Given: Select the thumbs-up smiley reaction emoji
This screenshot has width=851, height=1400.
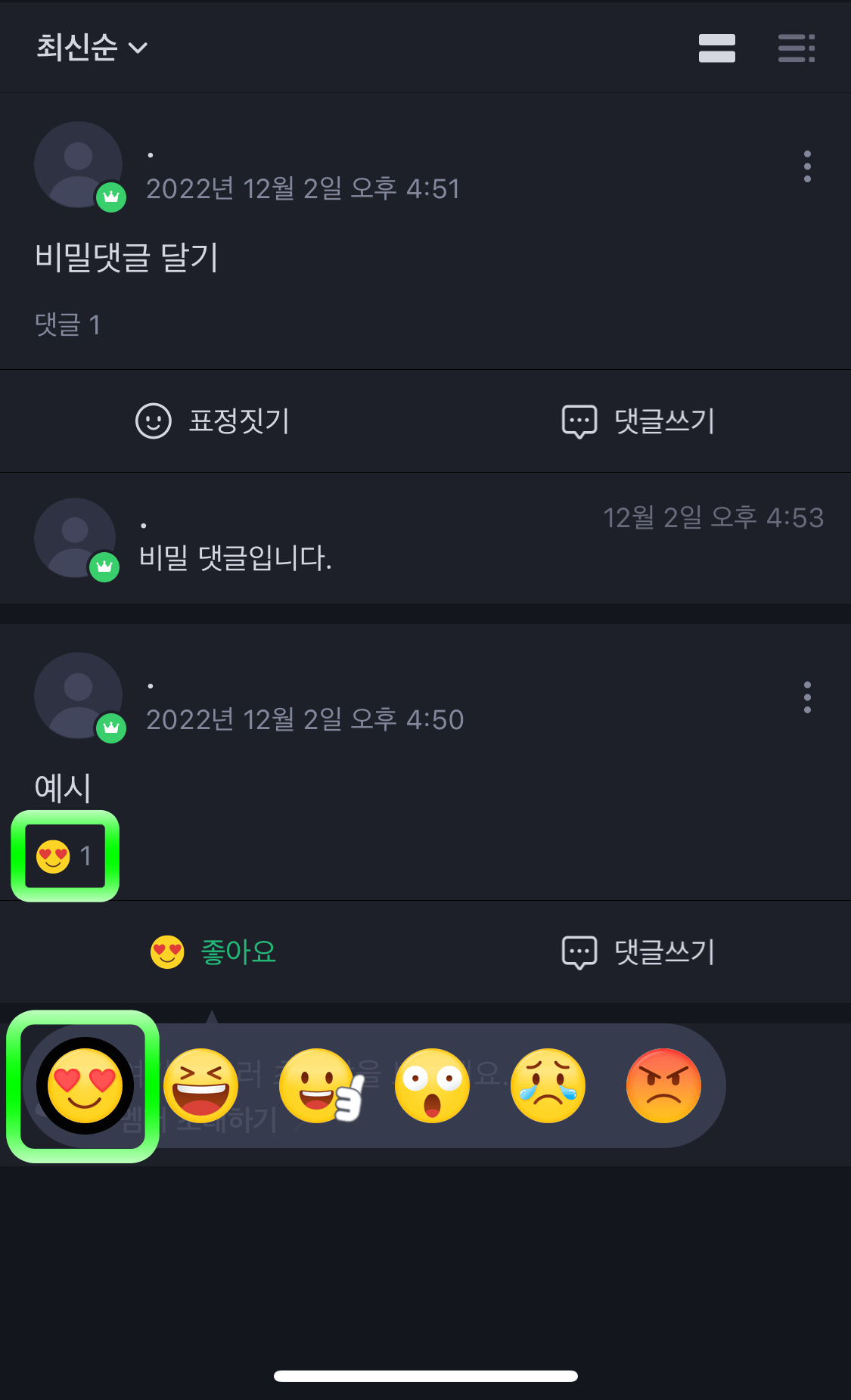Looking at the screenshot, I should pos(317,1085).
